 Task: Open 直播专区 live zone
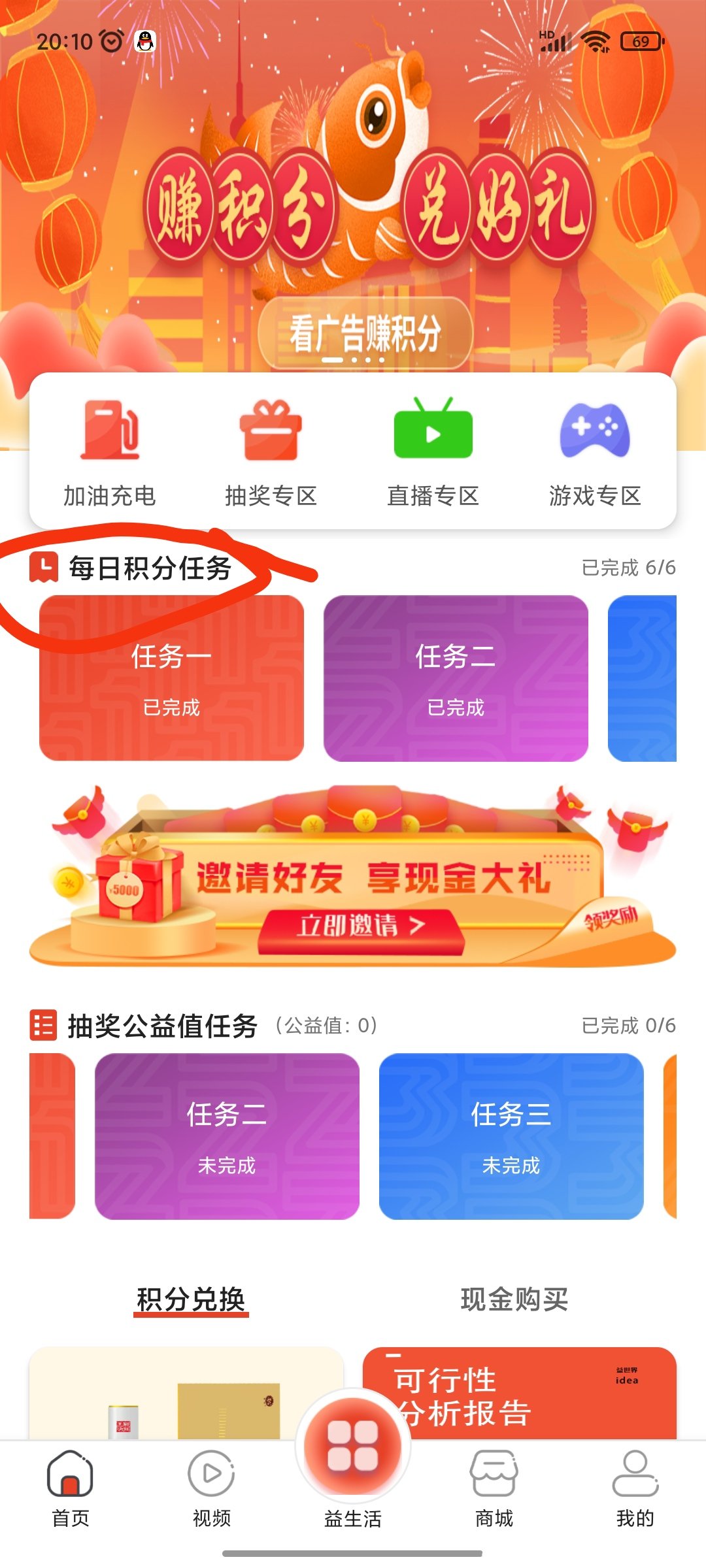(433, 452)
